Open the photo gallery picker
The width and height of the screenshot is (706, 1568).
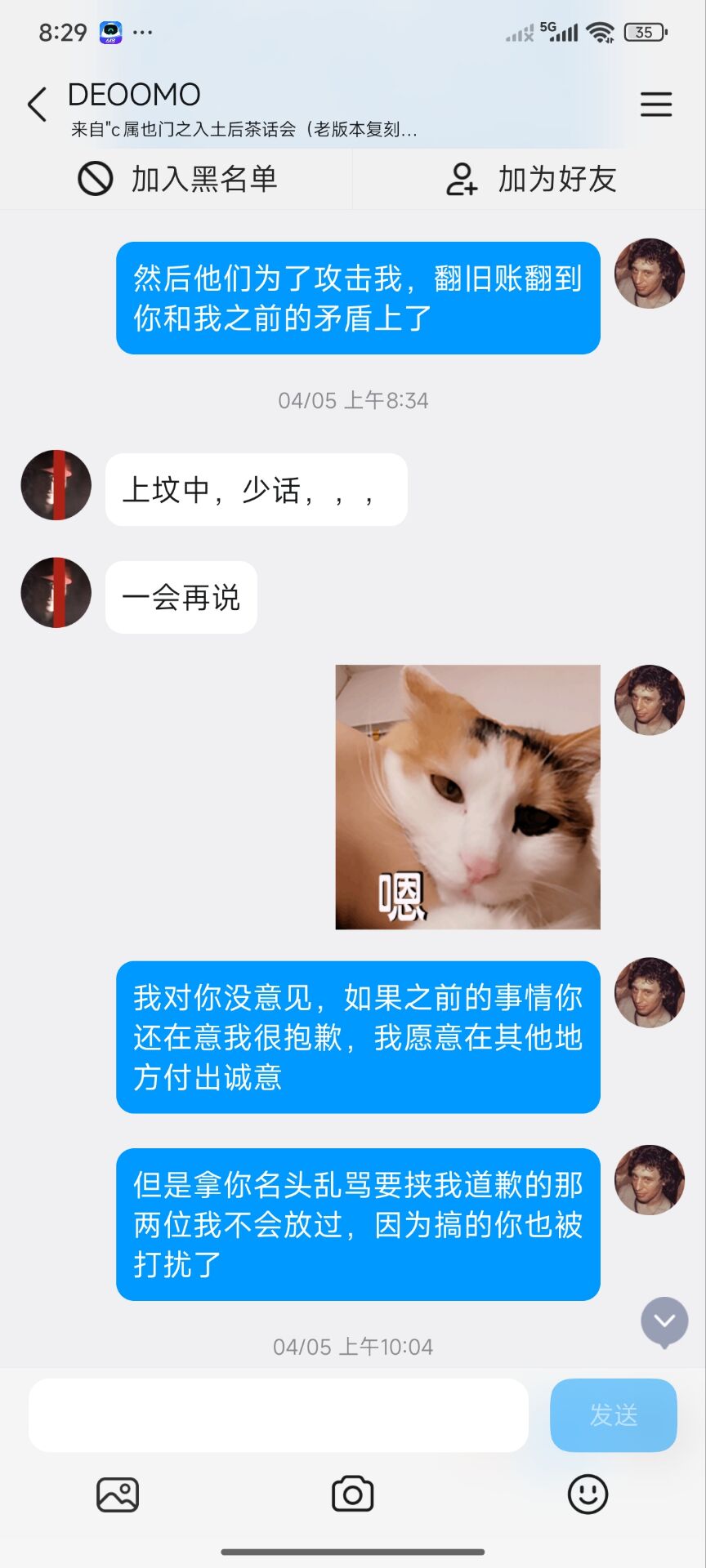pos(118,1494)
